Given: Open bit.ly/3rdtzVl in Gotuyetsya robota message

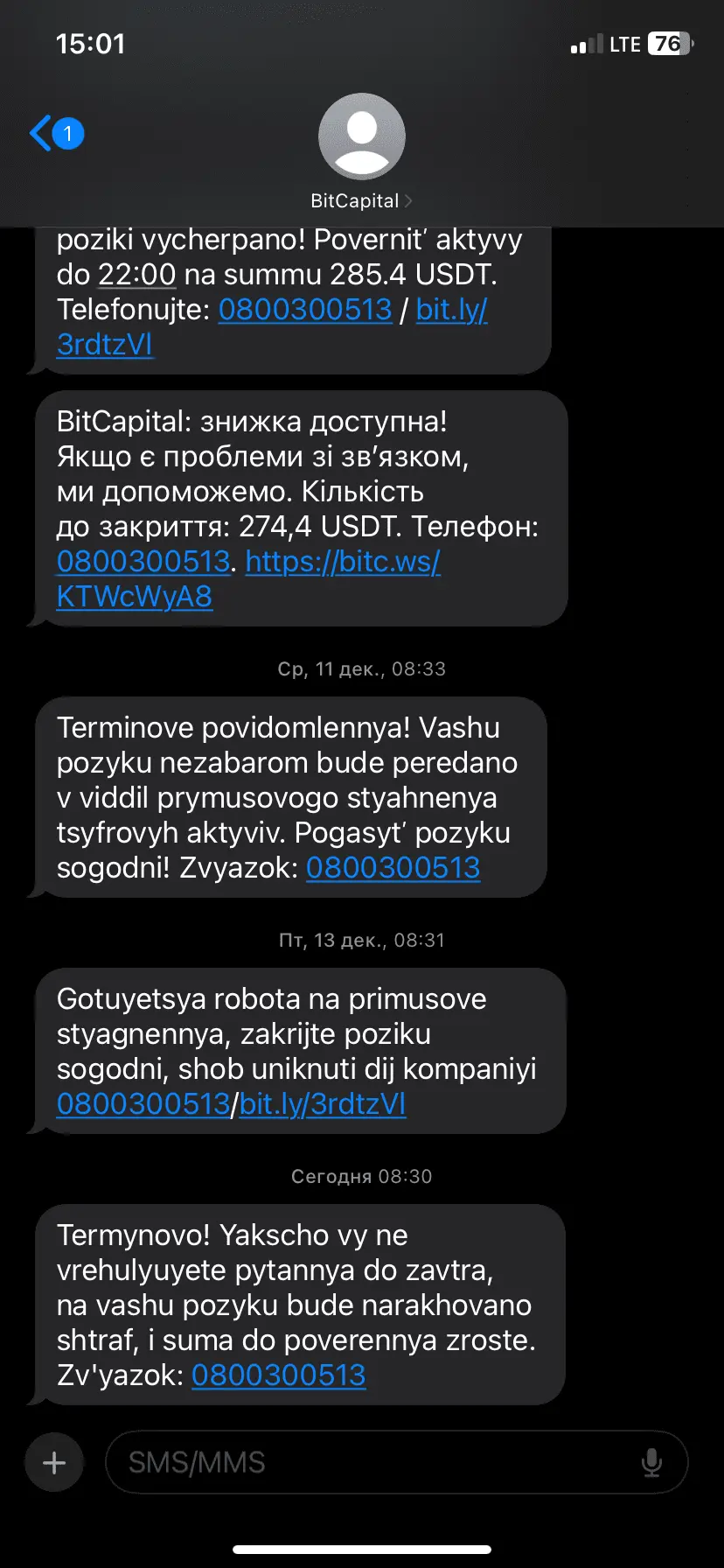Looking at the screenshot, I should 323,1104.
